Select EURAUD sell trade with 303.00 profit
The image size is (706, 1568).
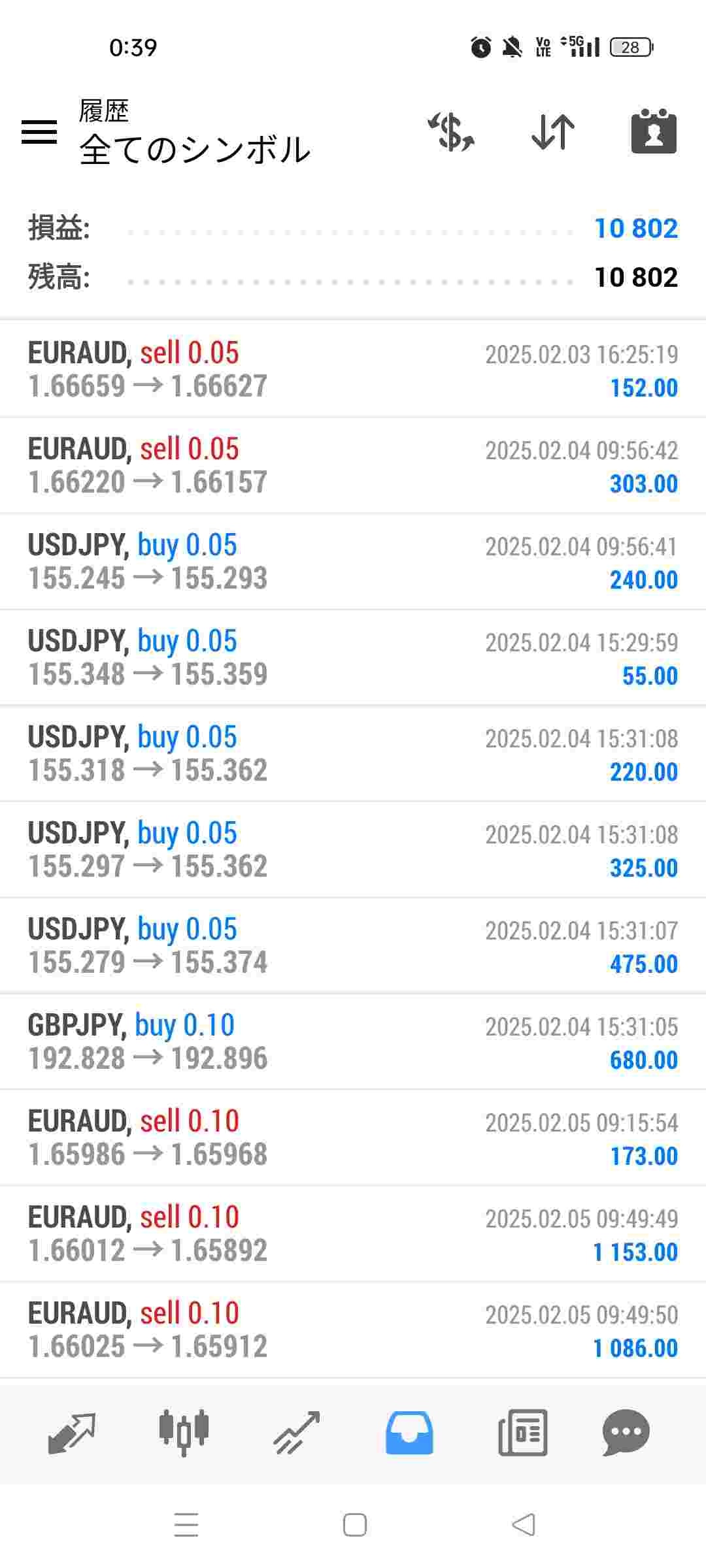coord(353,466)
